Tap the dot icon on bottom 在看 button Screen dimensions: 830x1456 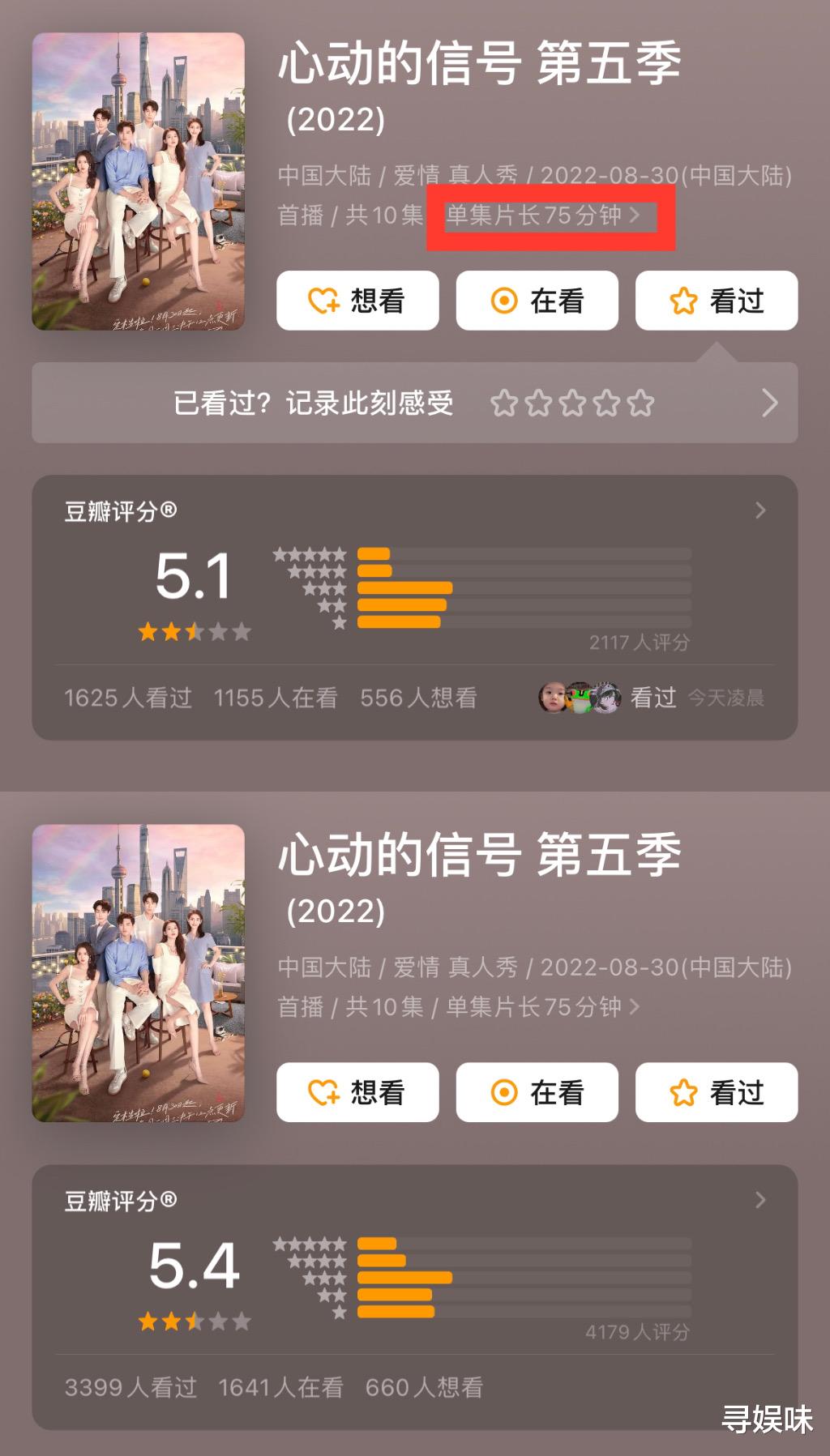pos(505,1092)
